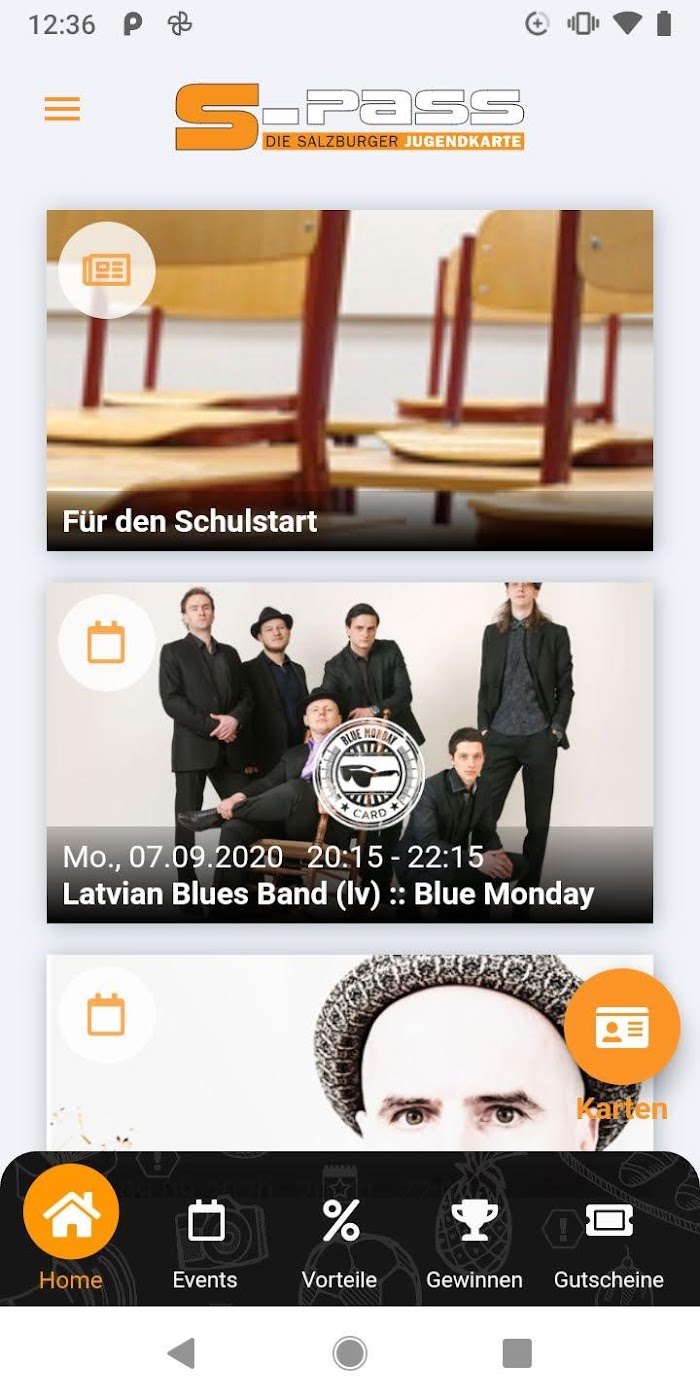Select the Home tab
Screen dimensions: 700x1400
click(70, 1228)
